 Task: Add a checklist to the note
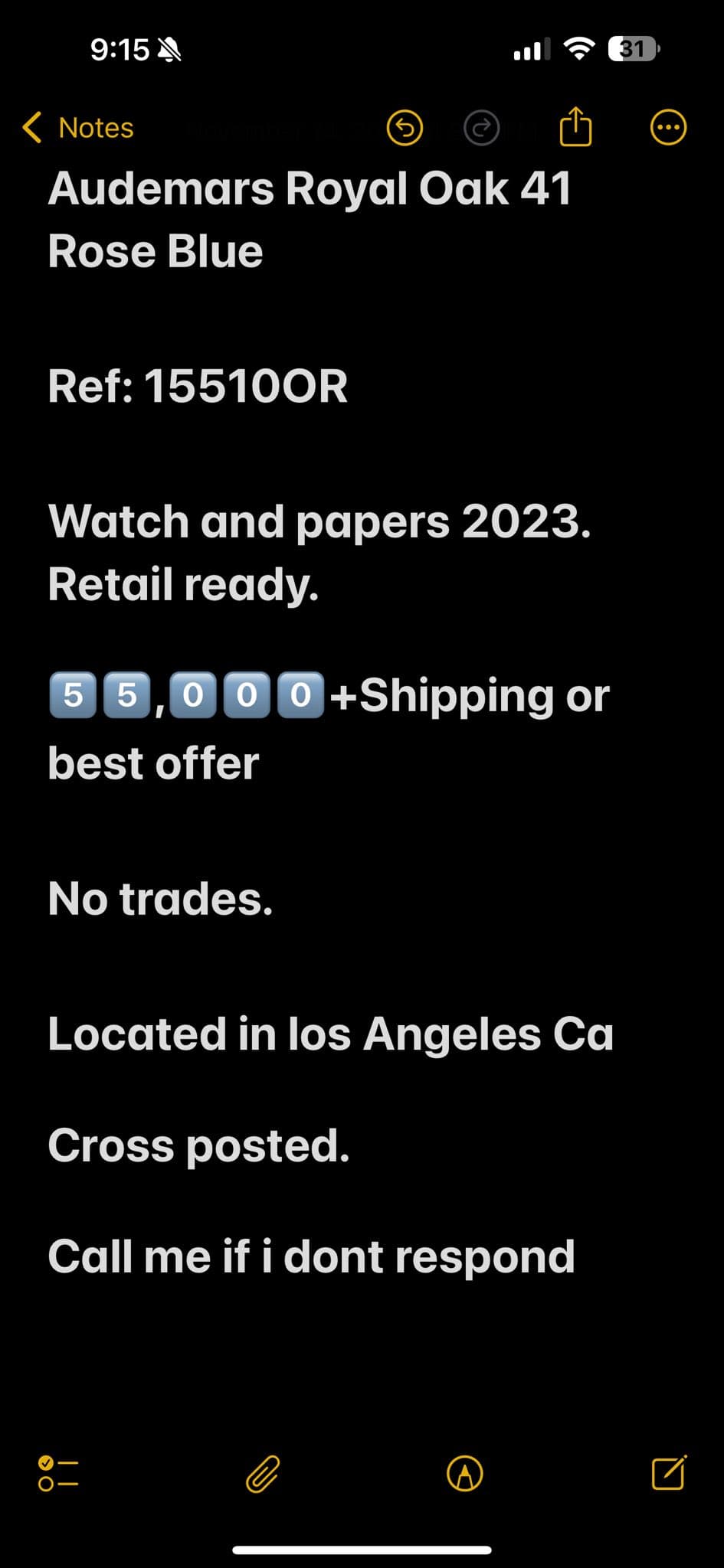pyautogui.click(x=58, y=1473)
